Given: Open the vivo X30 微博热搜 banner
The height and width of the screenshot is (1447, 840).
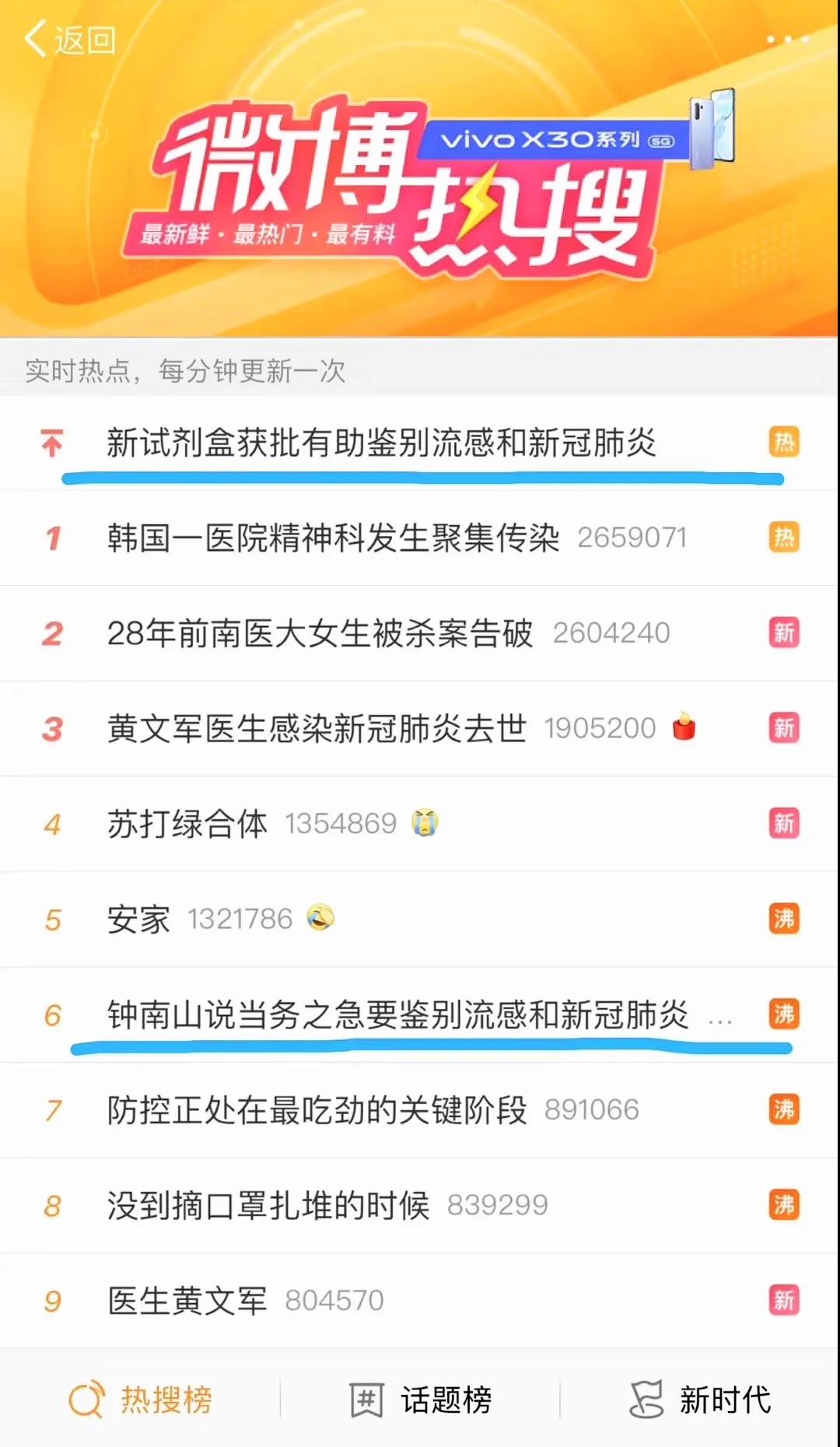Looking at the screenshot, I should click(420, 187).
